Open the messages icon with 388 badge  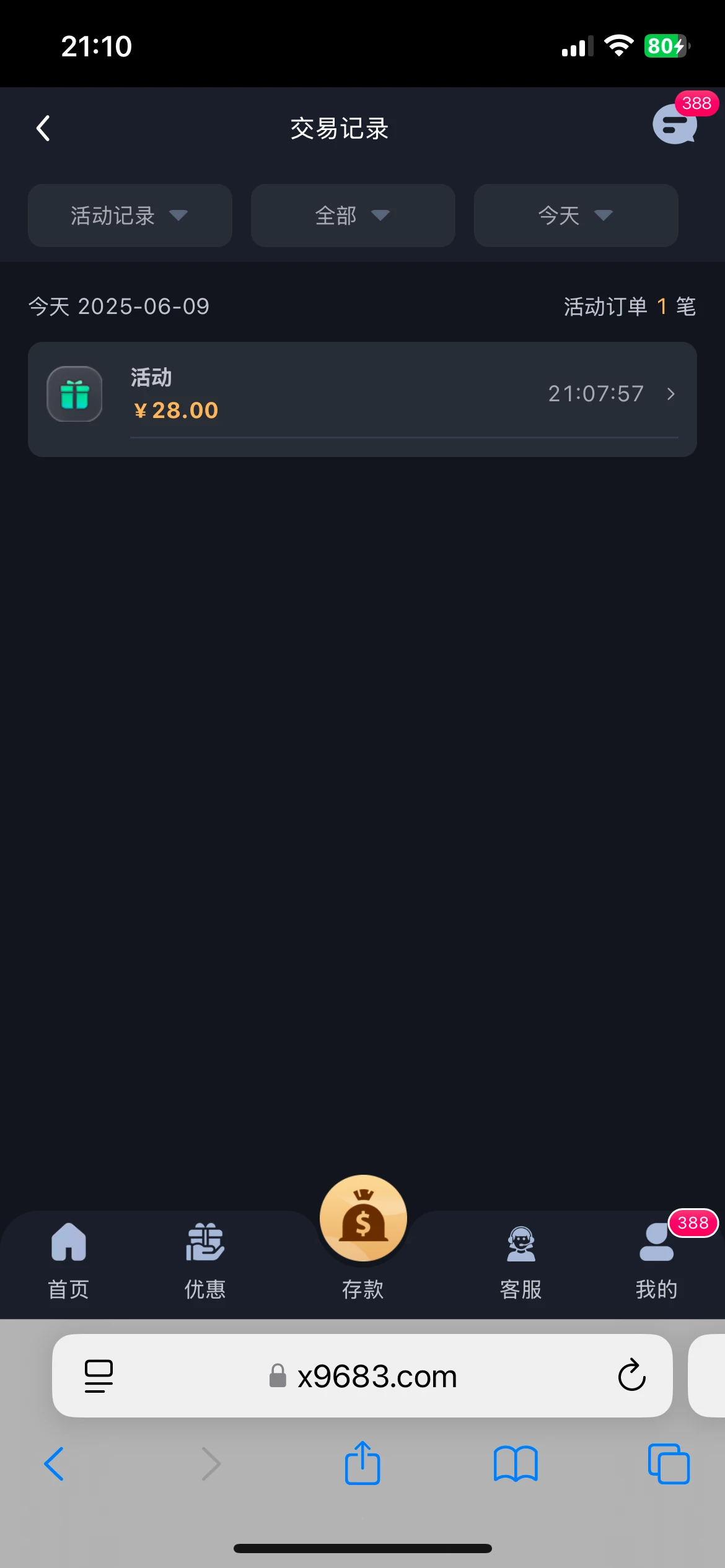[x=674, y=124]
